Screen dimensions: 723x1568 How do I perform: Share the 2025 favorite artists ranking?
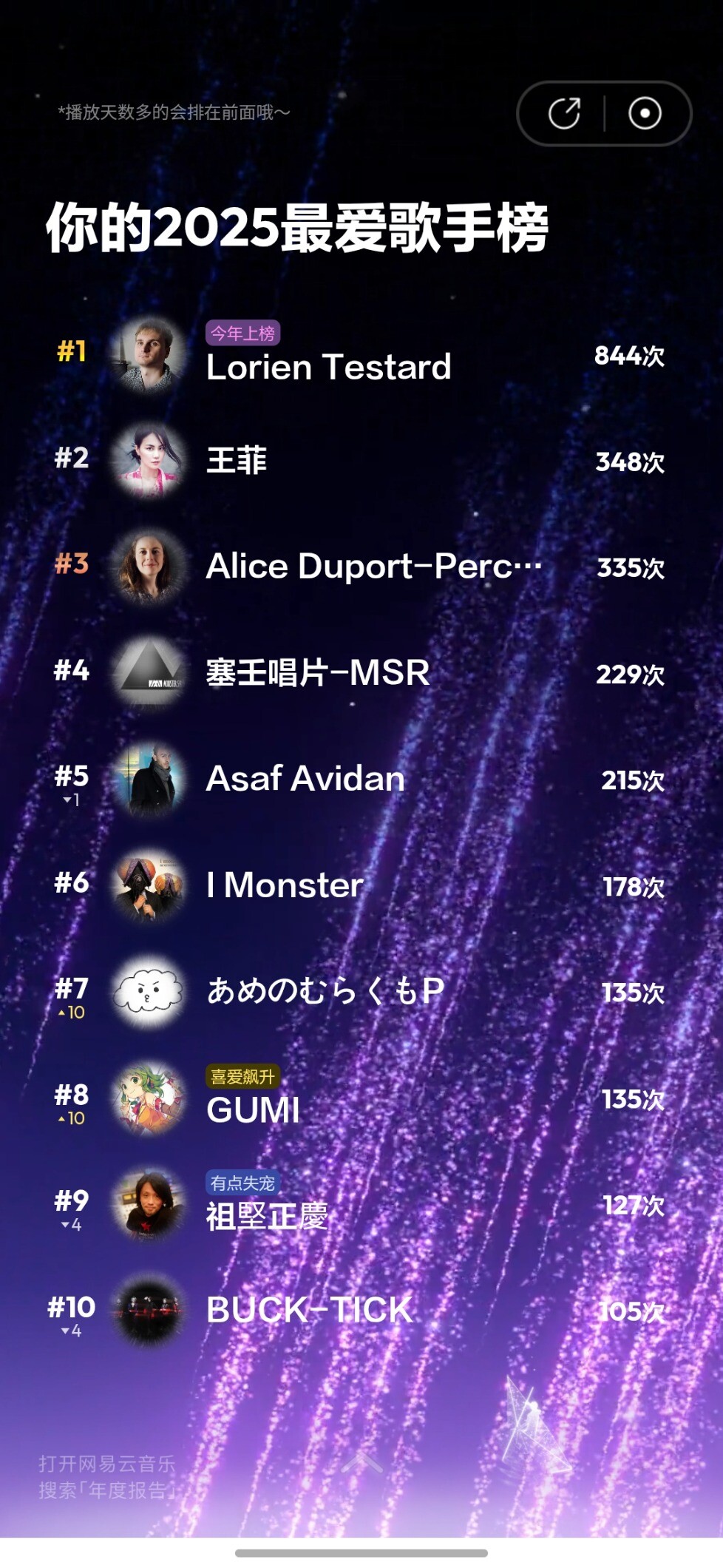(564, 114)
